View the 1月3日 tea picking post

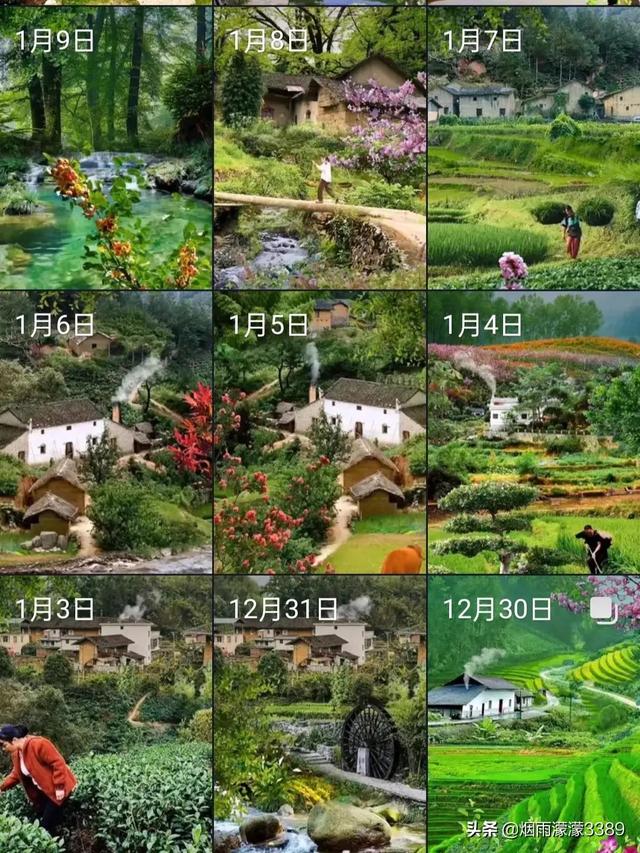point(105,715)
